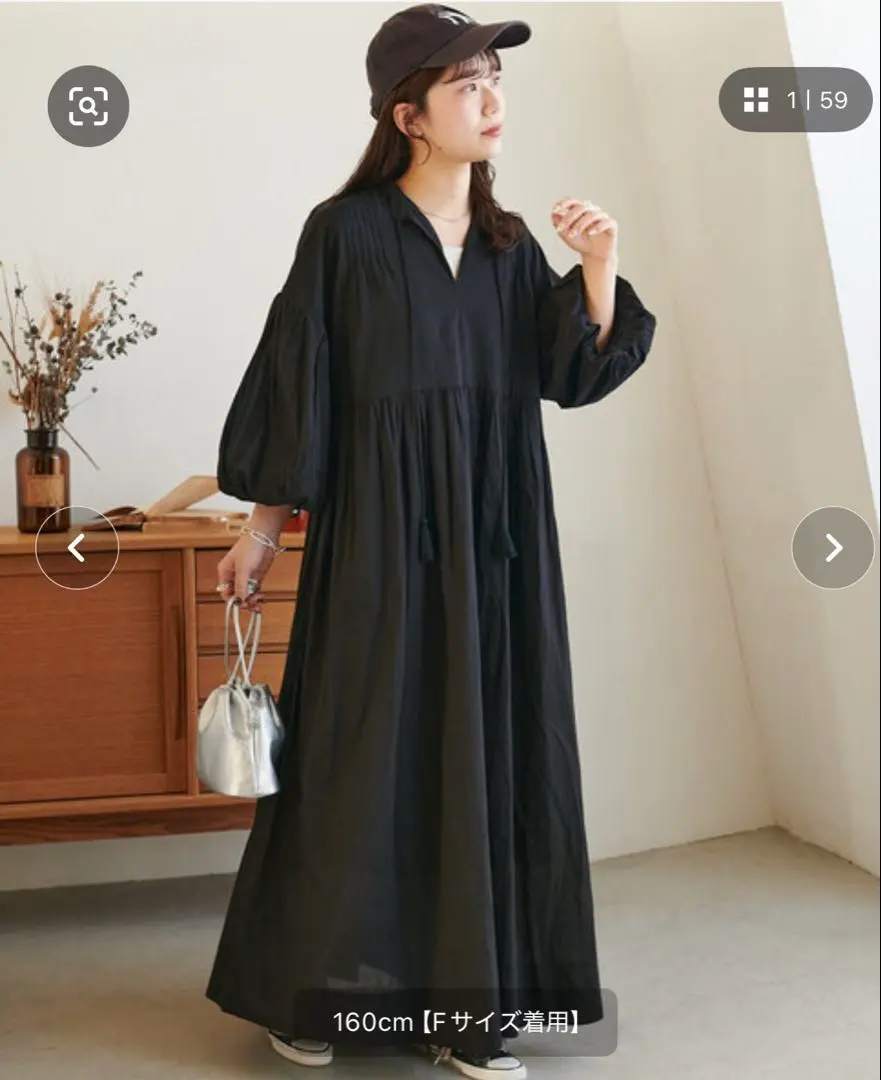The height and width of the screenshot is (1080, 881).
Task: Open the gallery grid showing 1 | 59
Action: coord(795,100)
